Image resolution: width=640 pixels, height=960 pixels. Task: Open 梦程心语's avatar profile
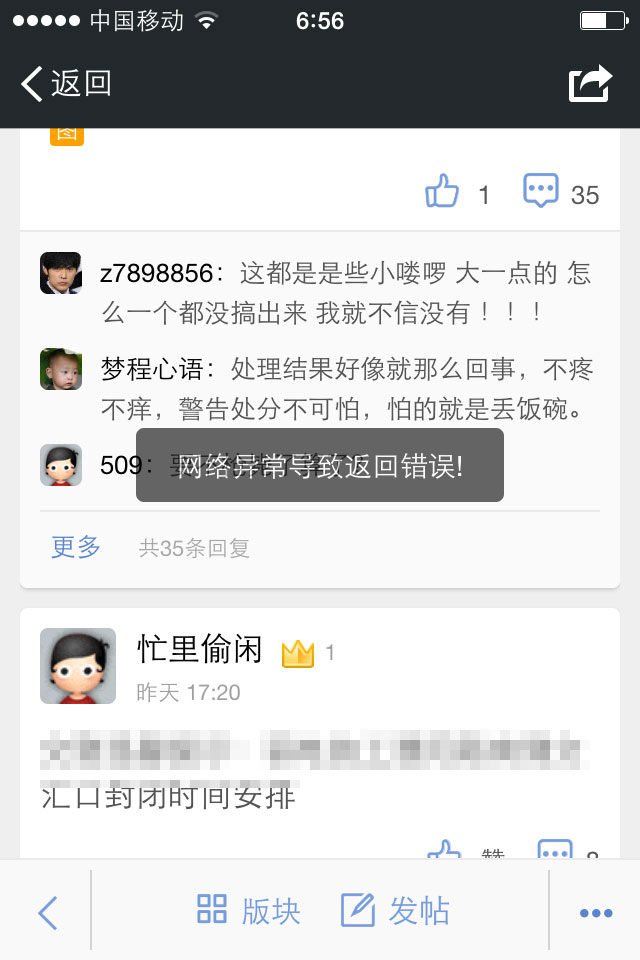61,369
